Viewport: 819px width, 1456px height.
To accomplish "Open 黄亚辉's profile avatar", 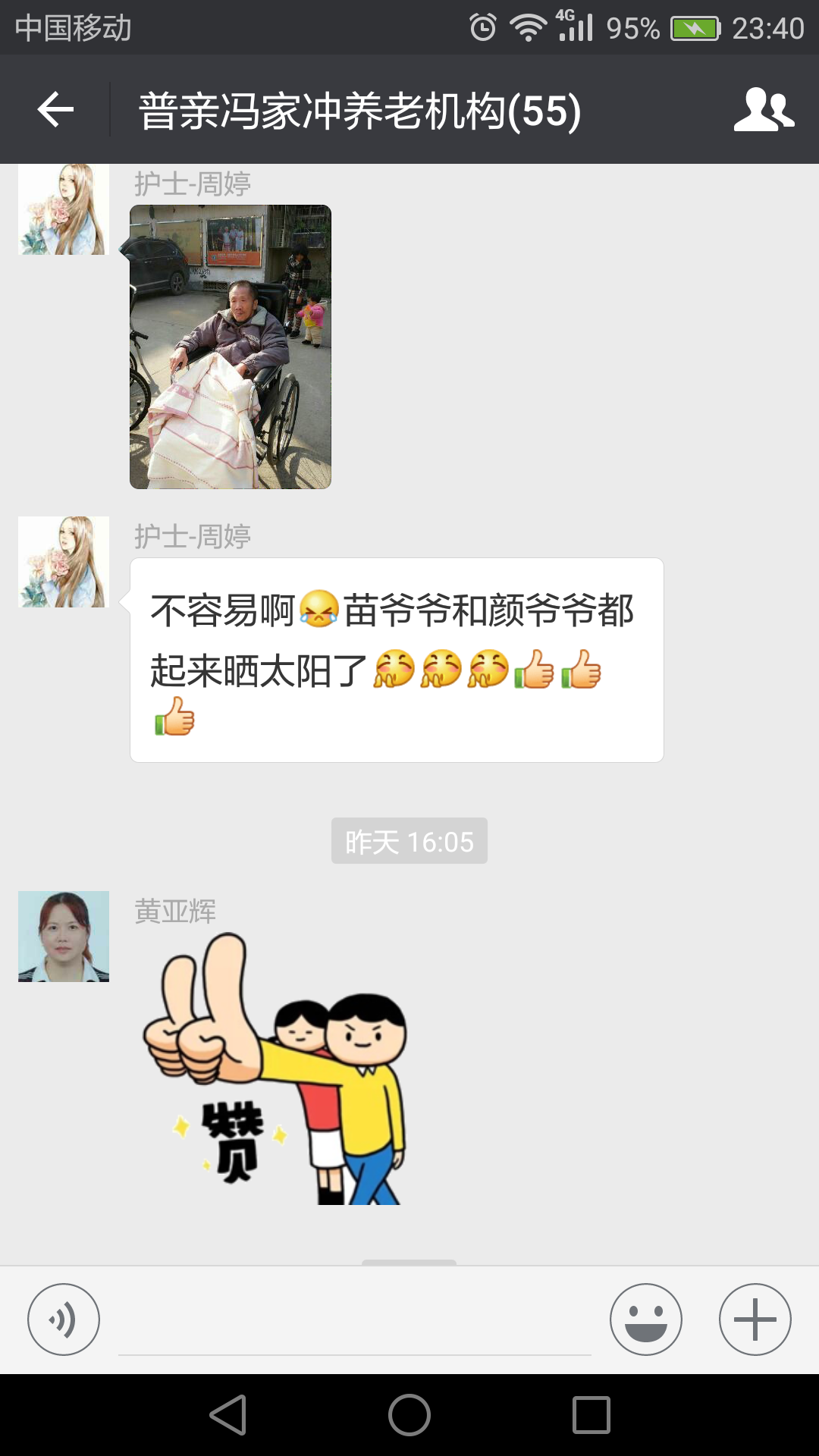I will tap(64, 937).
